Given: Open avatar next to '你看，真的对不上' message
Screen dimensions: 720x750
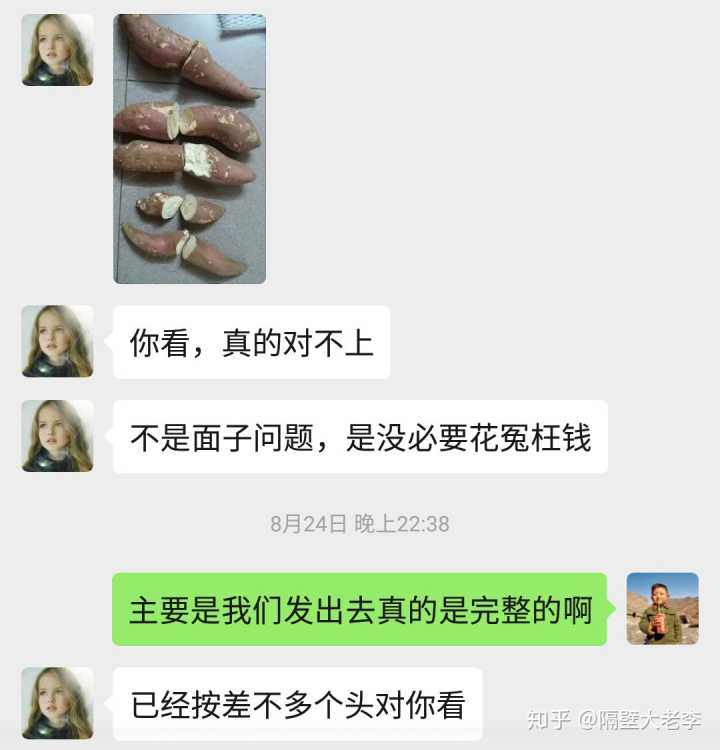Looking at the screenshot, I should pyautogui.click(x=57, y=341).
